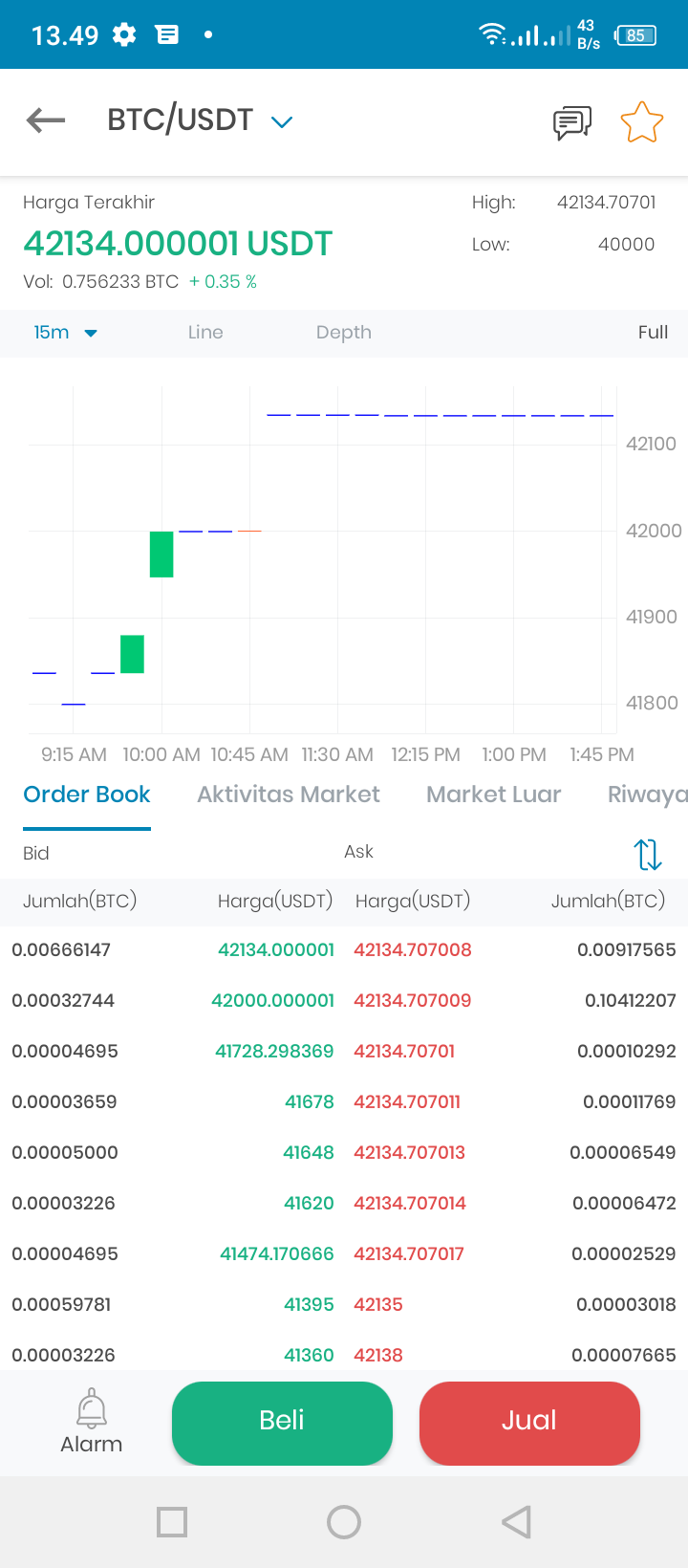The image size is (688, 1568).
Task: Open the chat messages icon
Action: [x=572, y=122]
